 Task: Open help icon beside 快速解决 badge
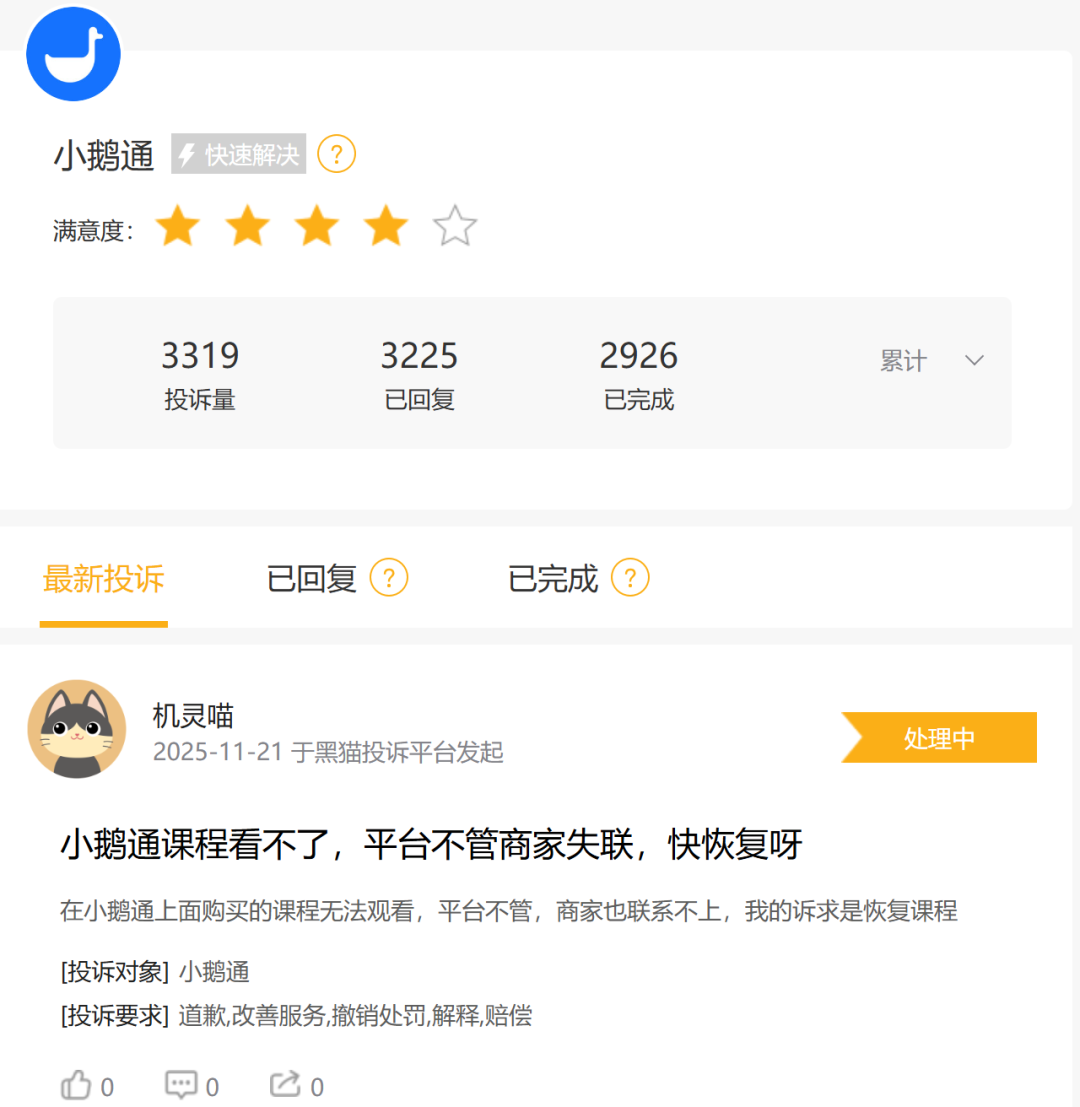(337, 154)
